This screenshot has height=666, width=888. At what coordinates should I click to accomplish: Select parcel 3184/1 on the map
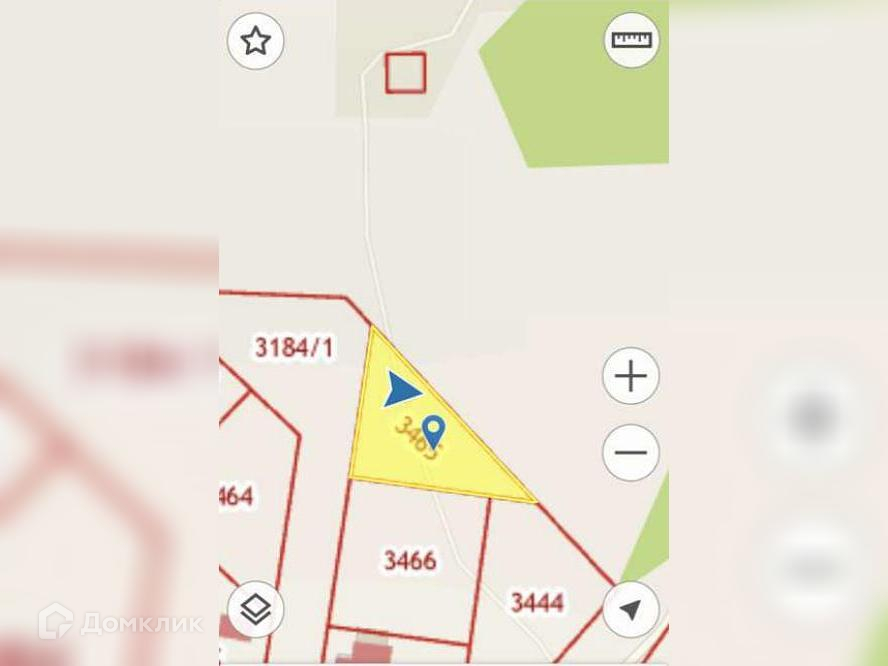click(294, 347)
